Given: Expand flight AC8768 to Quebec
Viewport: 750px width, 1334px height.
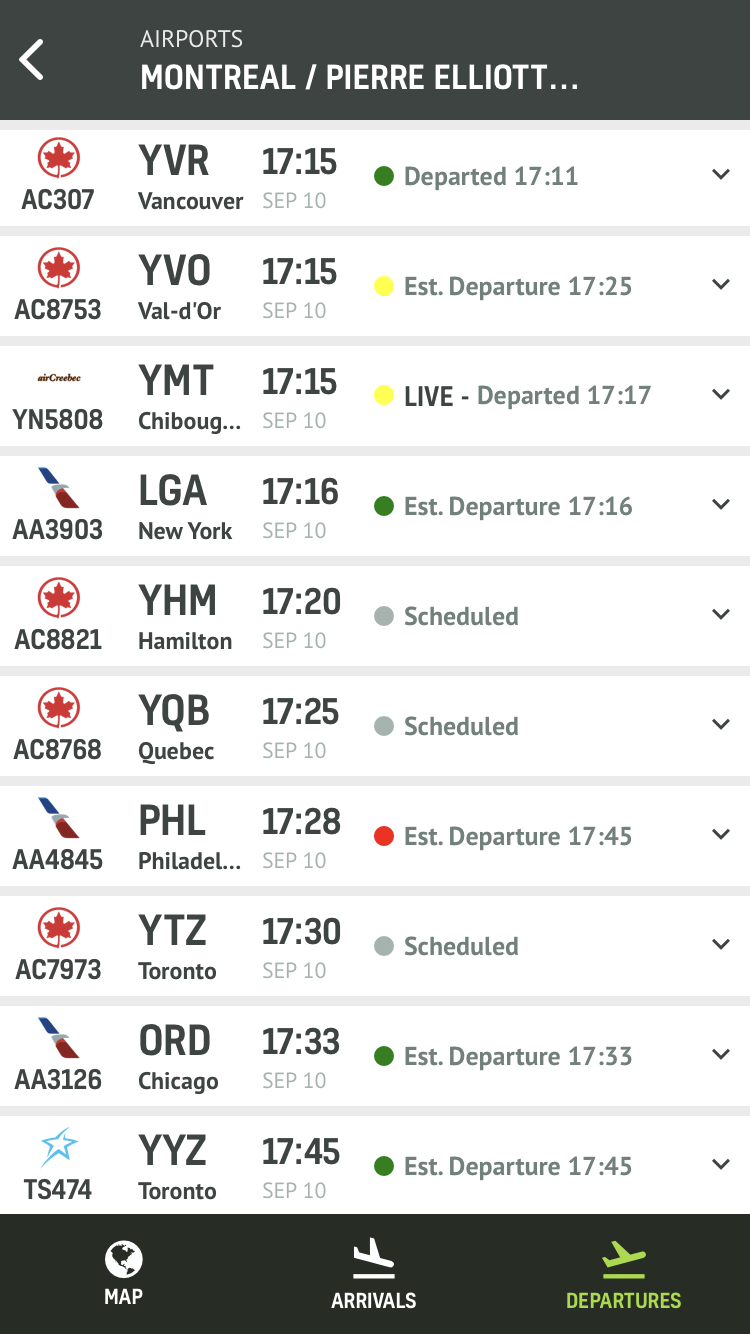Looking at the screenshot, I should click(x=721, y=725).
